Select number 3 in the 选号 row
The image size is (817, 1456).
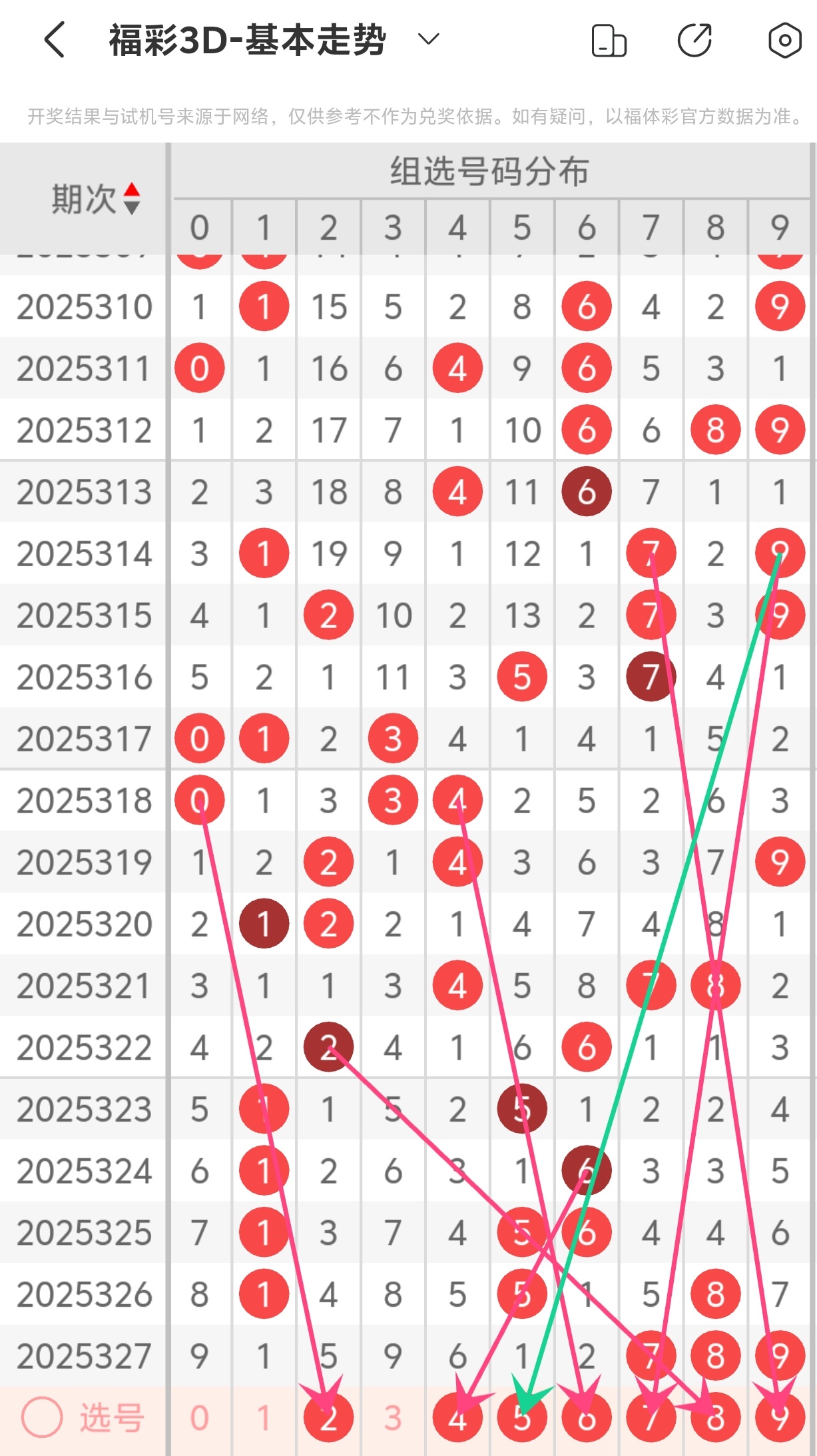[x=393, y=1418]
